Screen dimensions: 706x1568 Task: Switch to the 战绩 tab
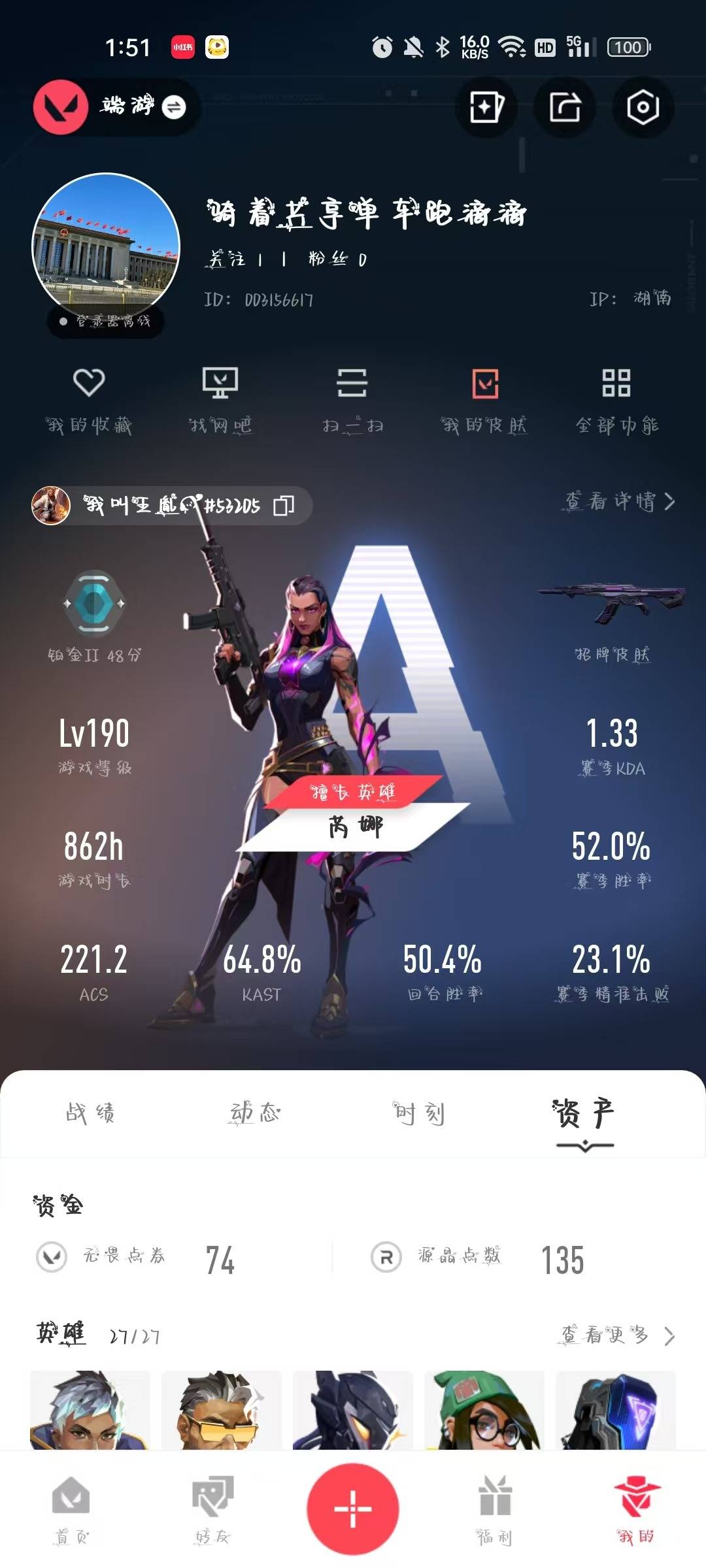click(x=90, y=1113)
